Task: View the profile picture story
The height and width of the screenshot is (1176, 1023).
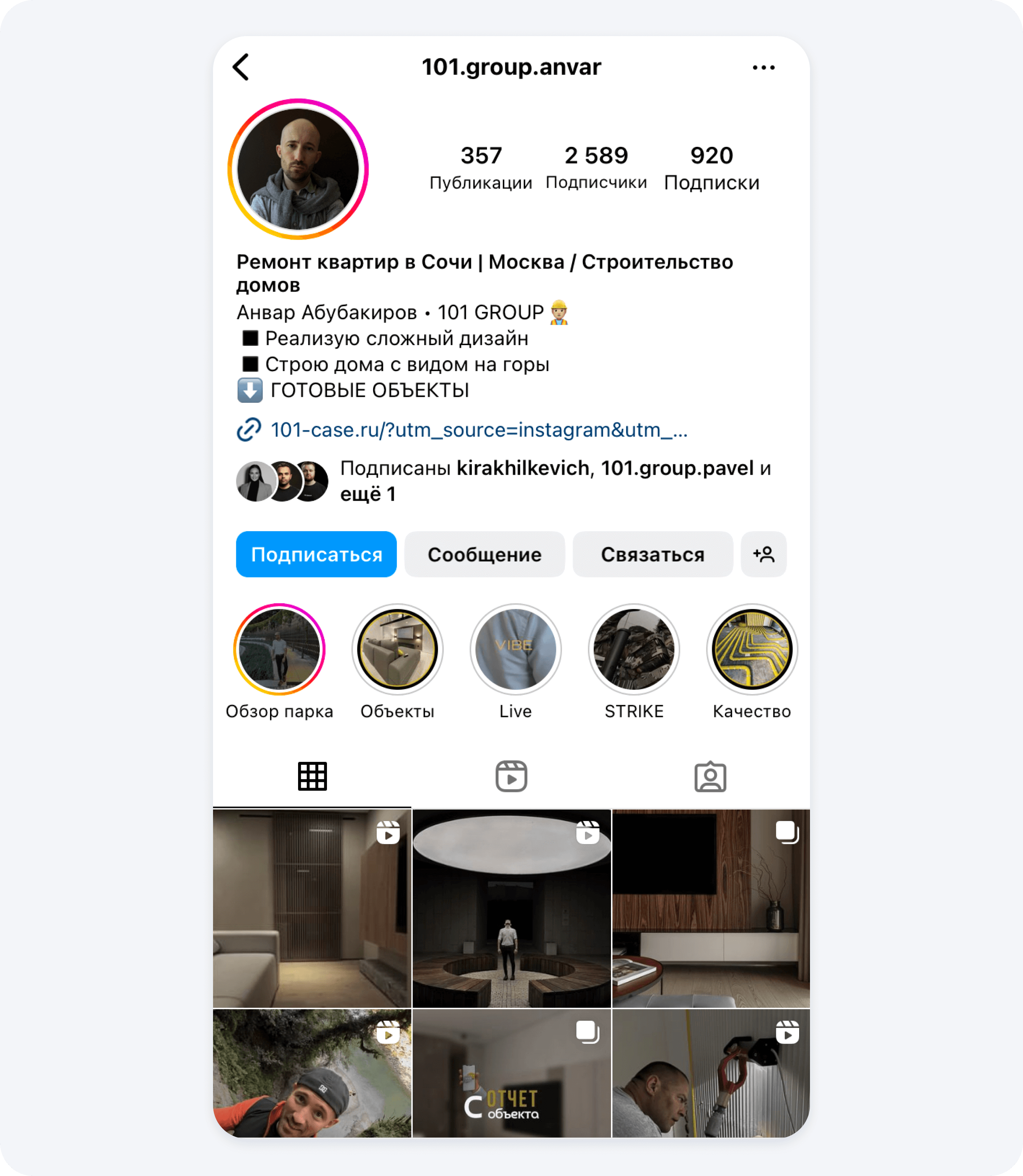Action: (x=298, y=169)
